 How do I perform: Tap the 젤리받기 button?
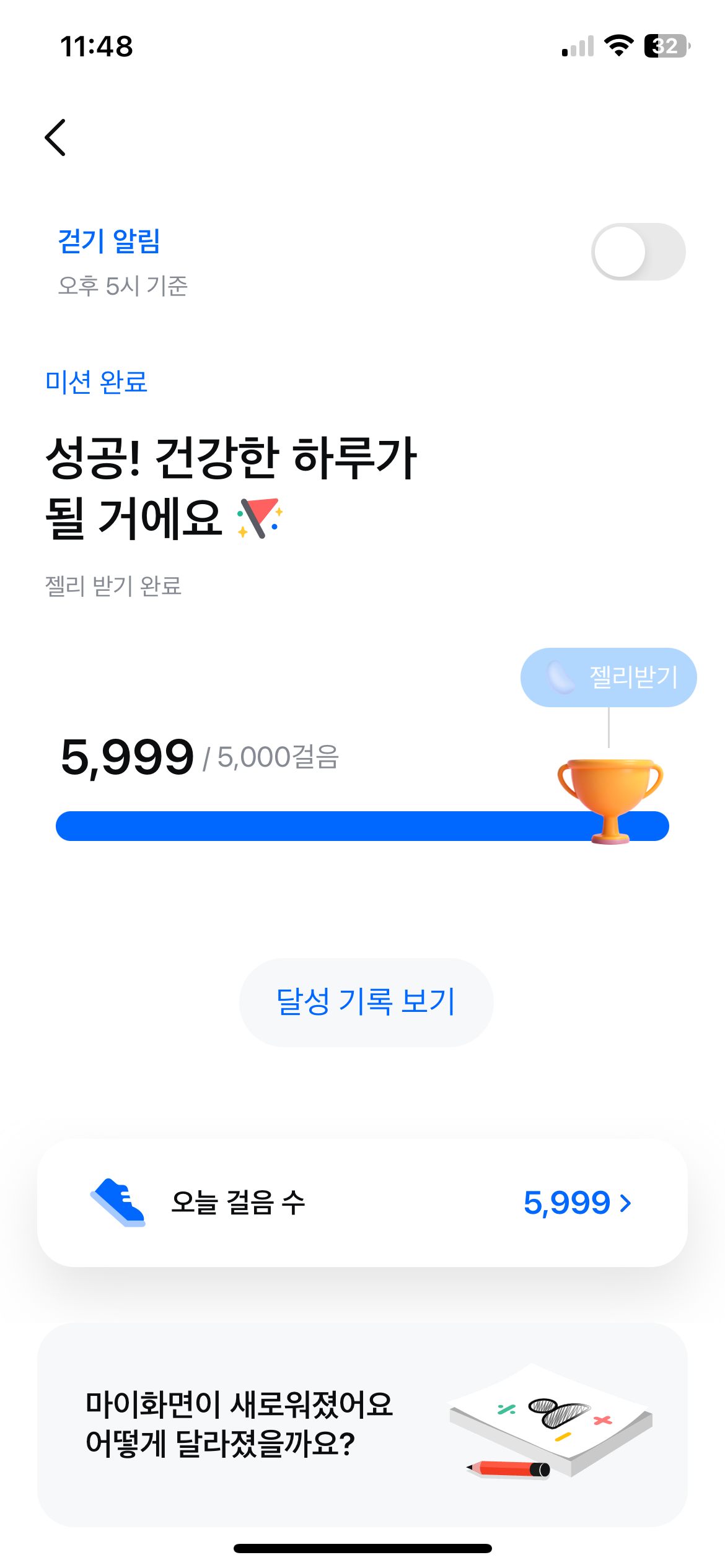point(609,677)
